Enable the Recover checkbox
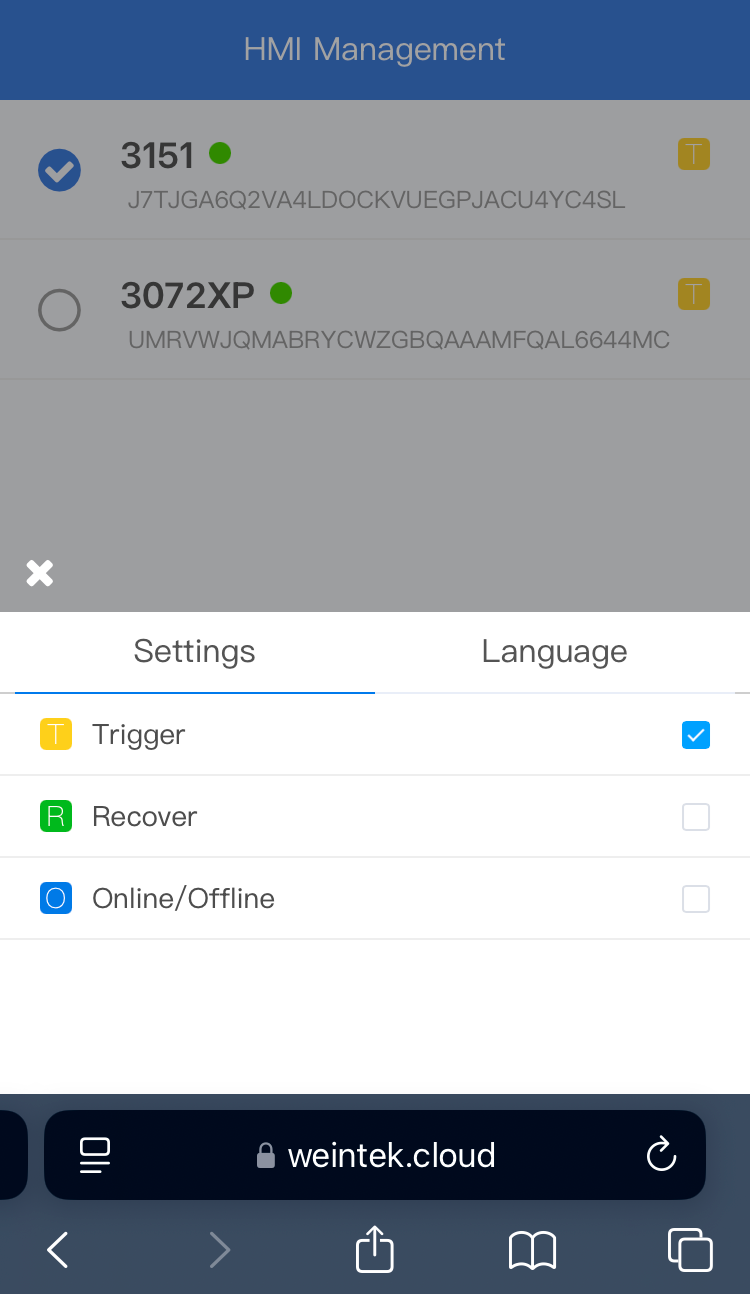Image resolution: width=750 pixels, height=1294 pixels. 696,817
